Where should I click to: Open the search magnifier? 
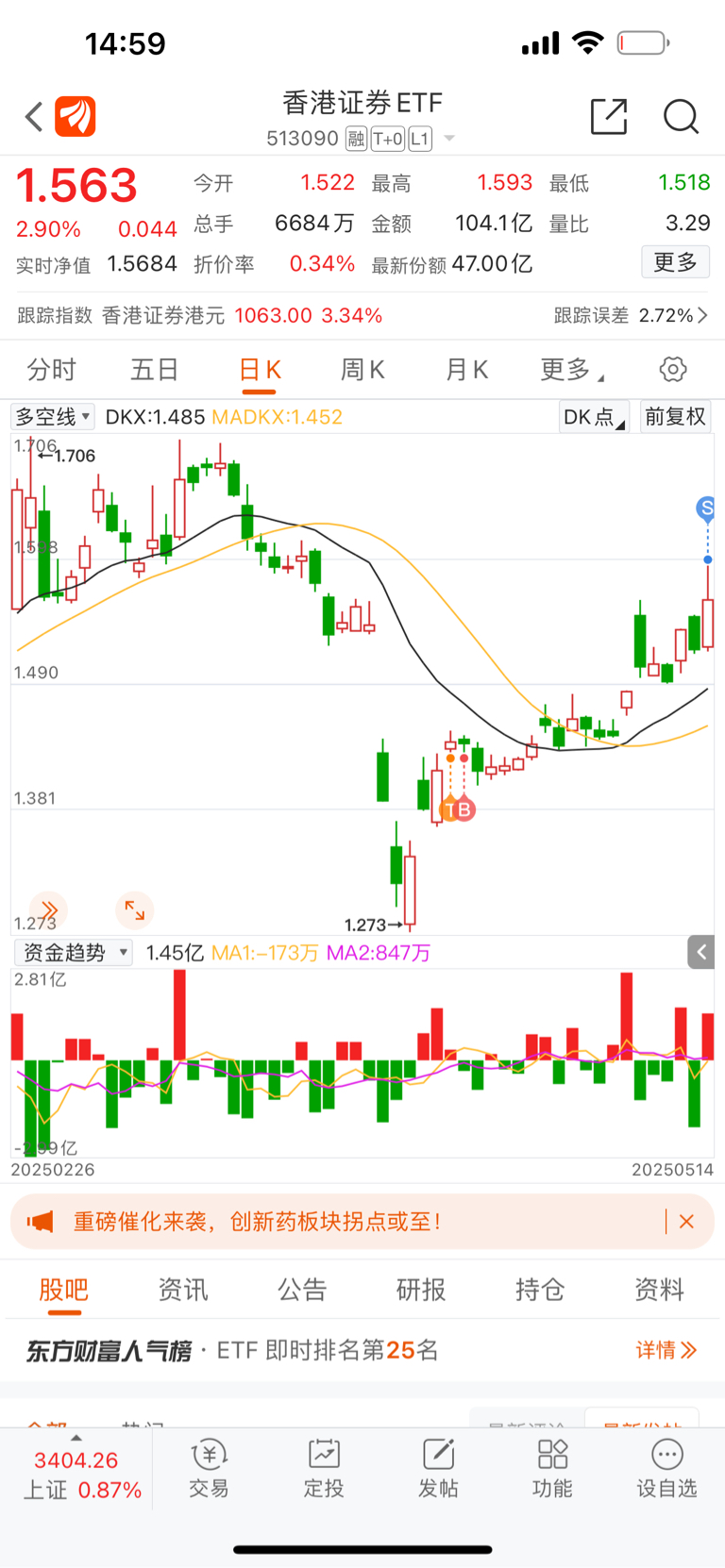tap(680, 117)
